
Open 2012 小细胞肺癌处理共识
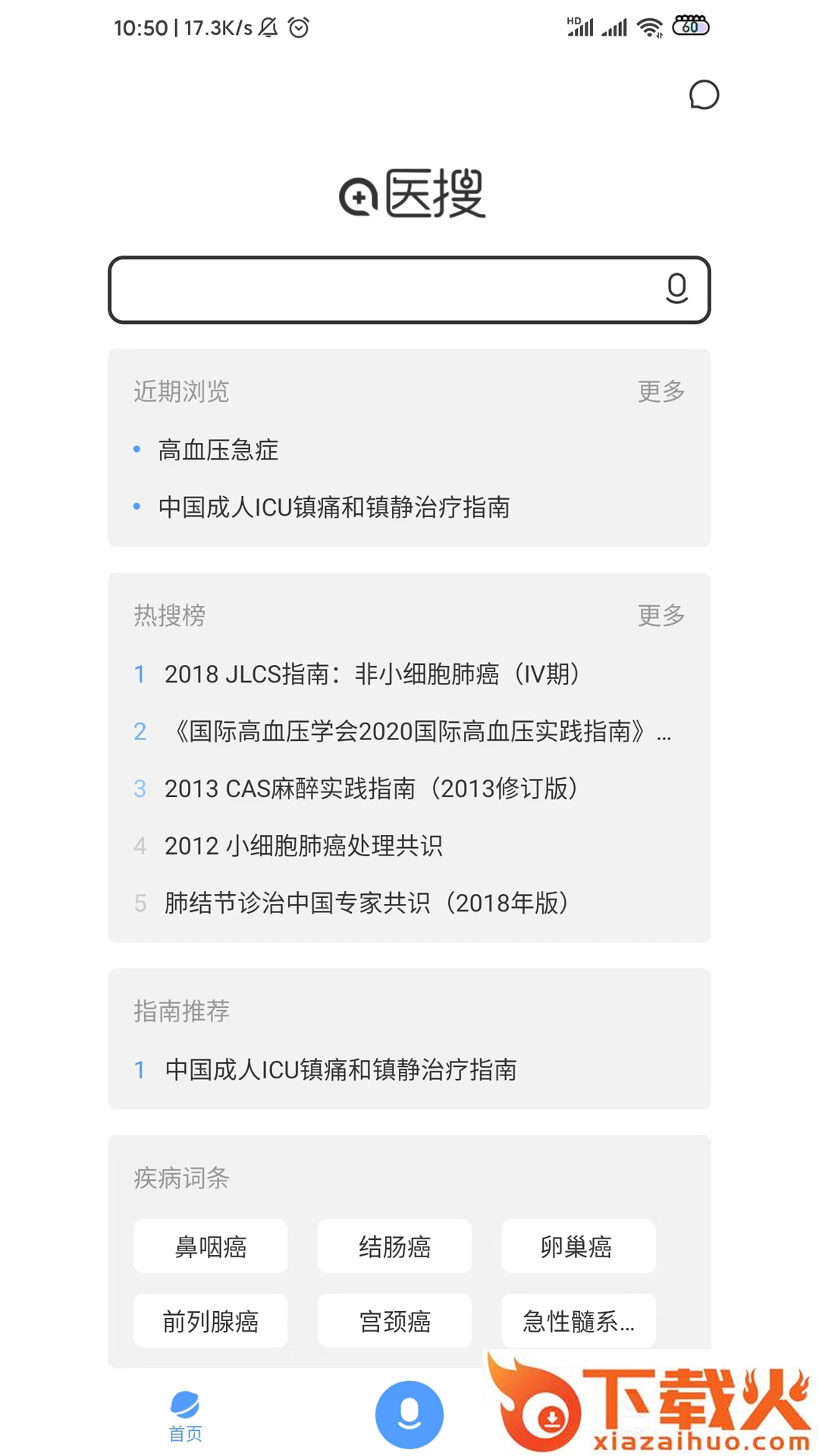coord(303,846)
